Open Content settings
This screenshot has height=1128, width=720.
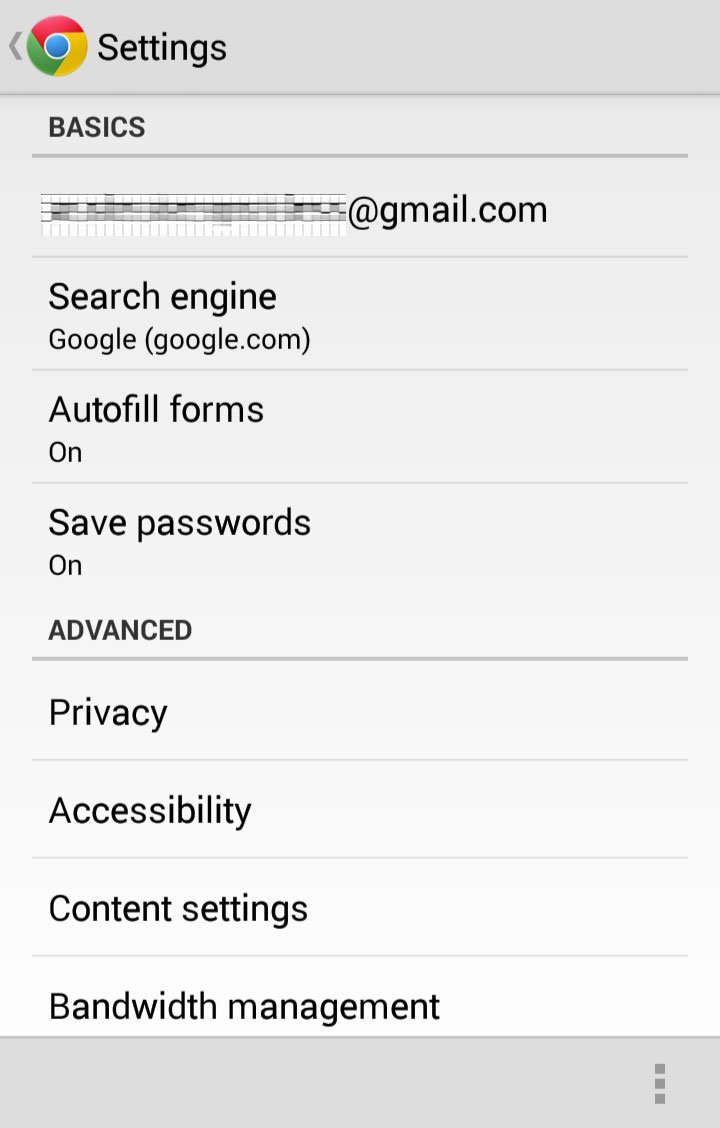click(360, 908)
